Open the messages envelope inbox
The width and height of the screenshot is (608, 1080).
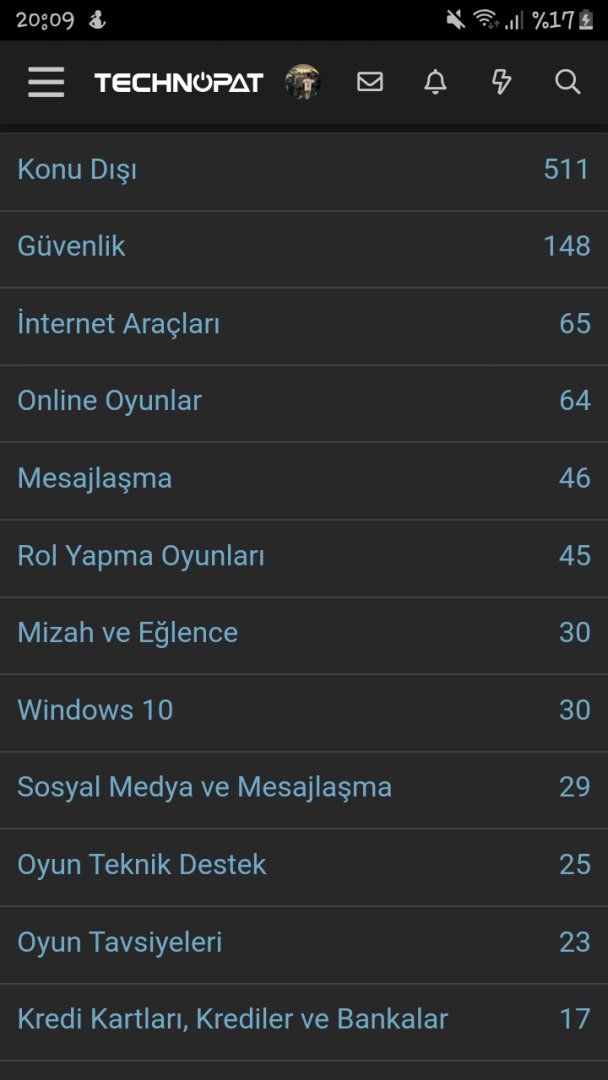click(x=370, y=82)
